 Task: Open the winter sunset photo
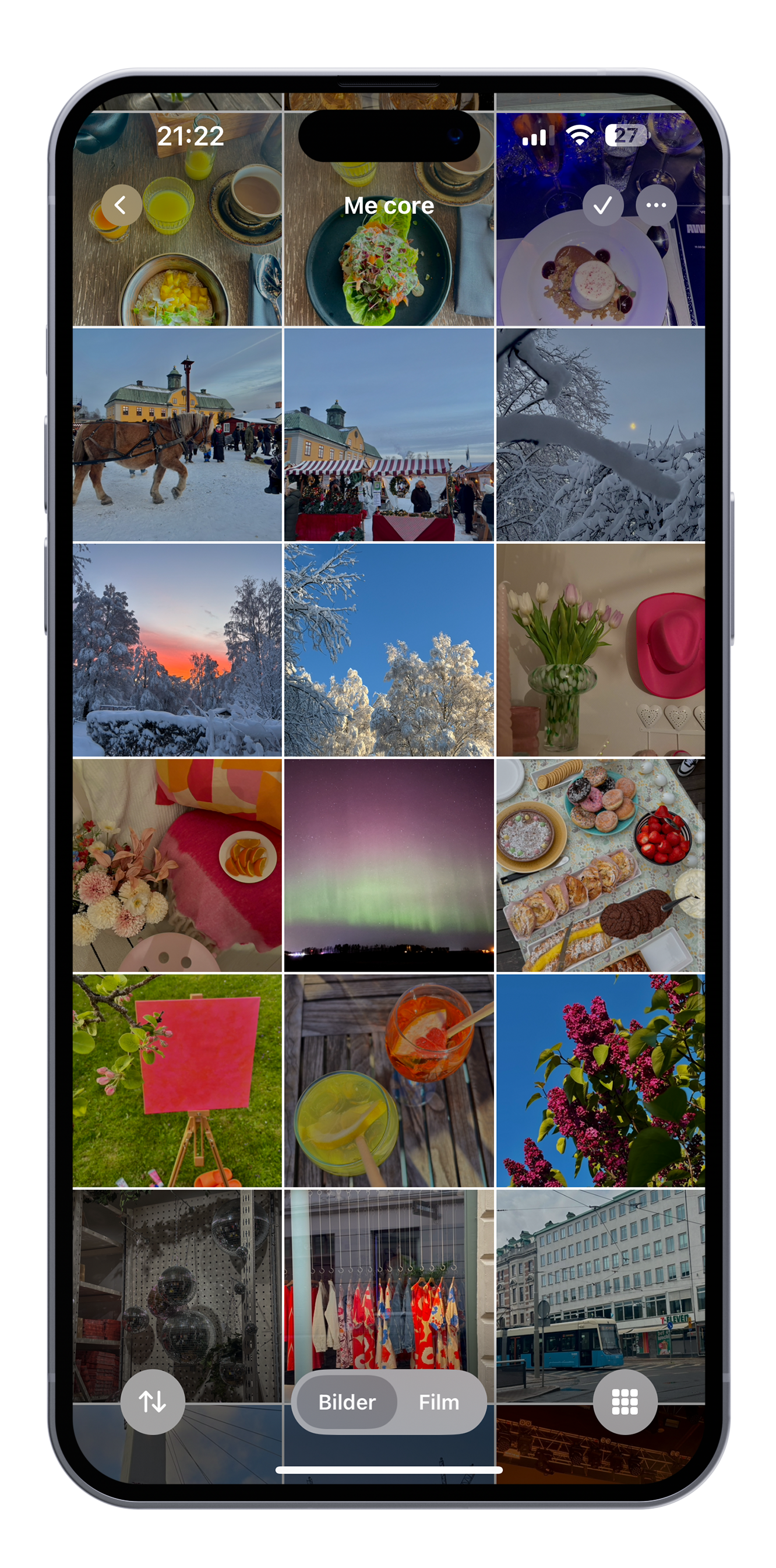pyautogui.click(x=177, y=650)
